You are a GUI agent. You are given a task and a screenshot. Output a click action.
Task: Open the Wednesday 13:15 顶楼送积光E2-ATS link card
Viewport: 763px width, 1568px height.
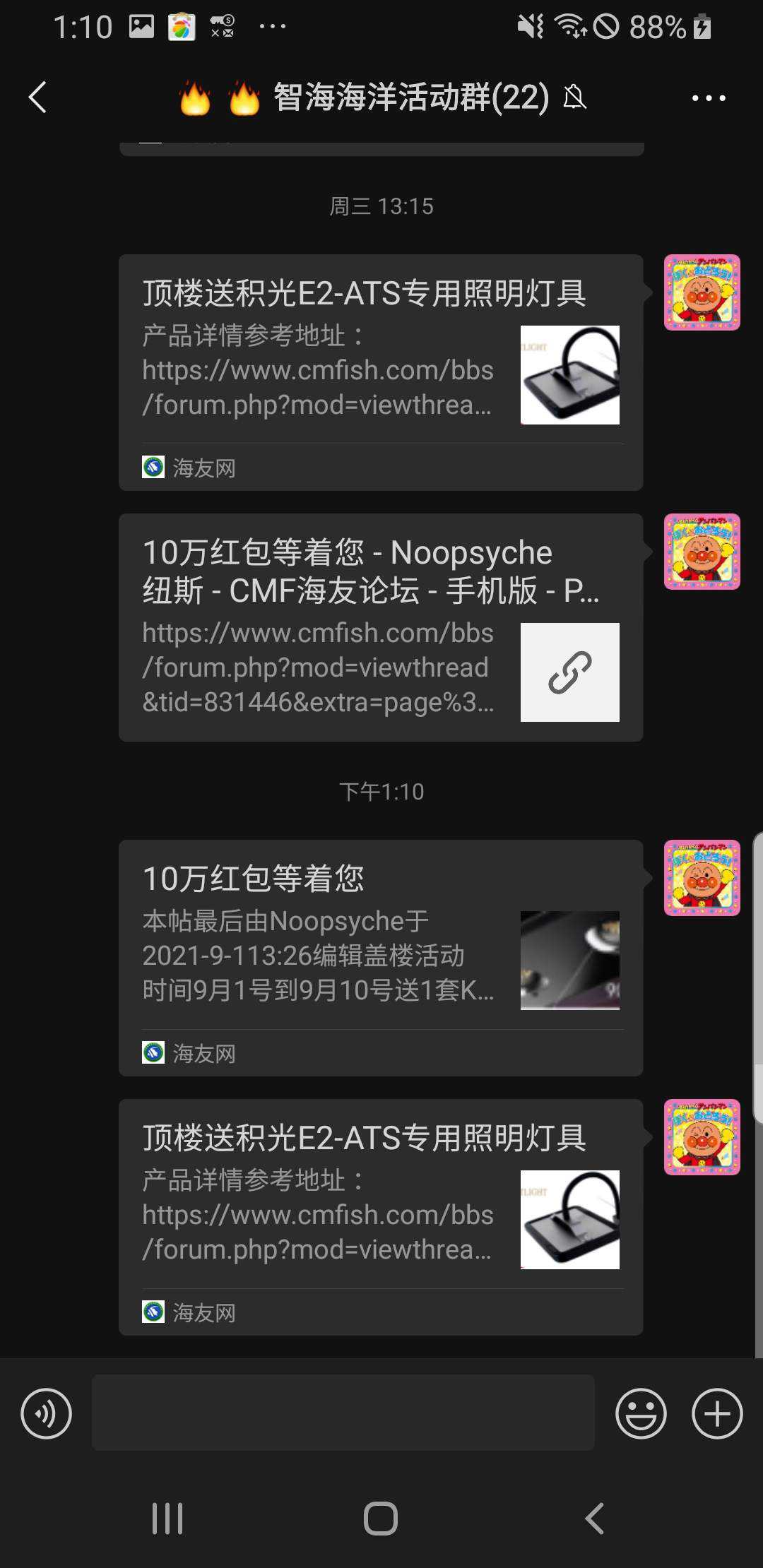click(x=380, y=372)
